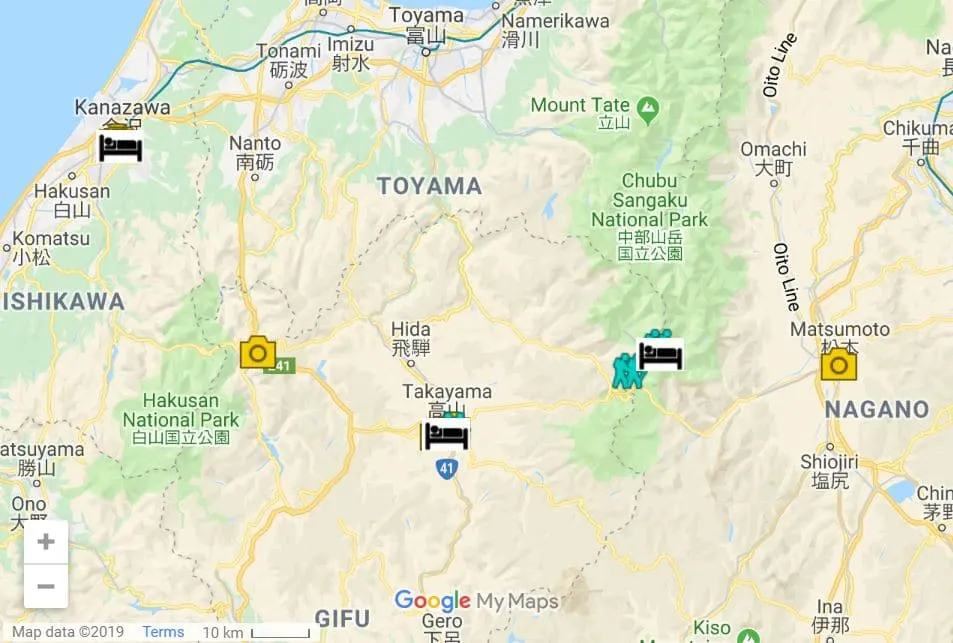953x643 pixels.
Task: Select the bed marker near Kanazawa
Action: pyautogui.click(x=120, y=148)
